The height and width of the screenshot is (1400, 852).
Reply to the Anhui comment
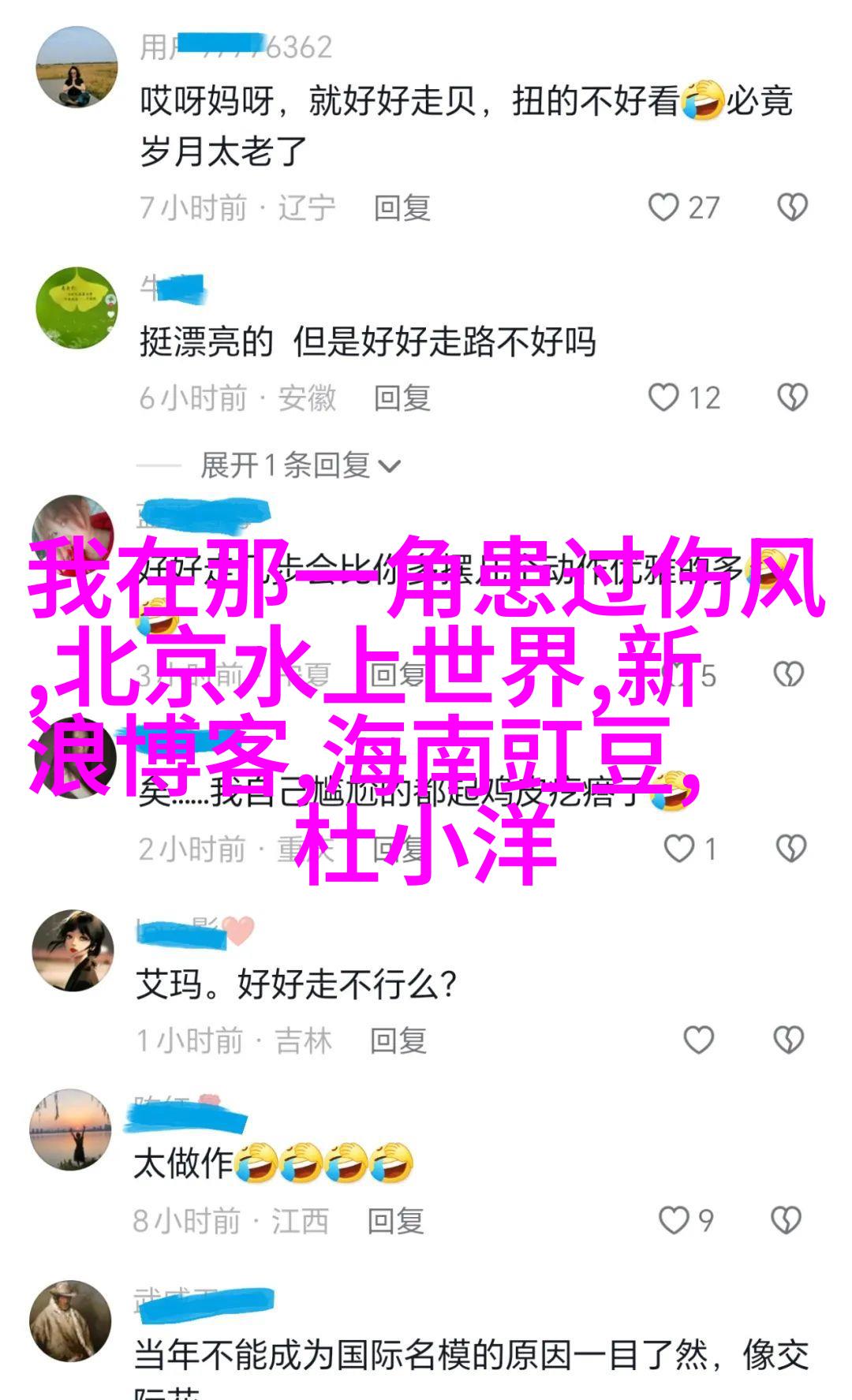[402, 398]
